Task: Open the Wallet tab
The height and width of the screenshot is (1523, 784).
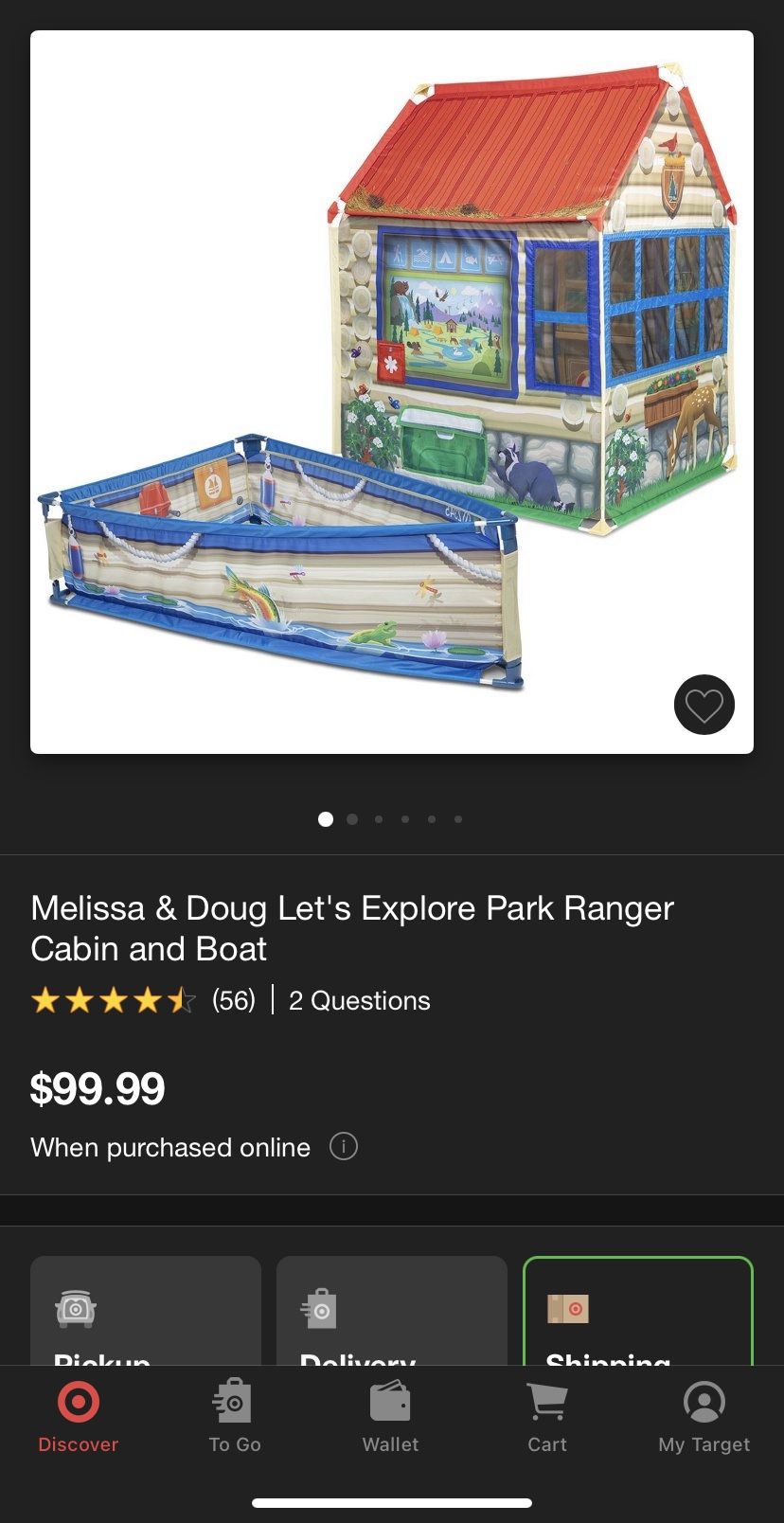Action: click(390, 1417)
